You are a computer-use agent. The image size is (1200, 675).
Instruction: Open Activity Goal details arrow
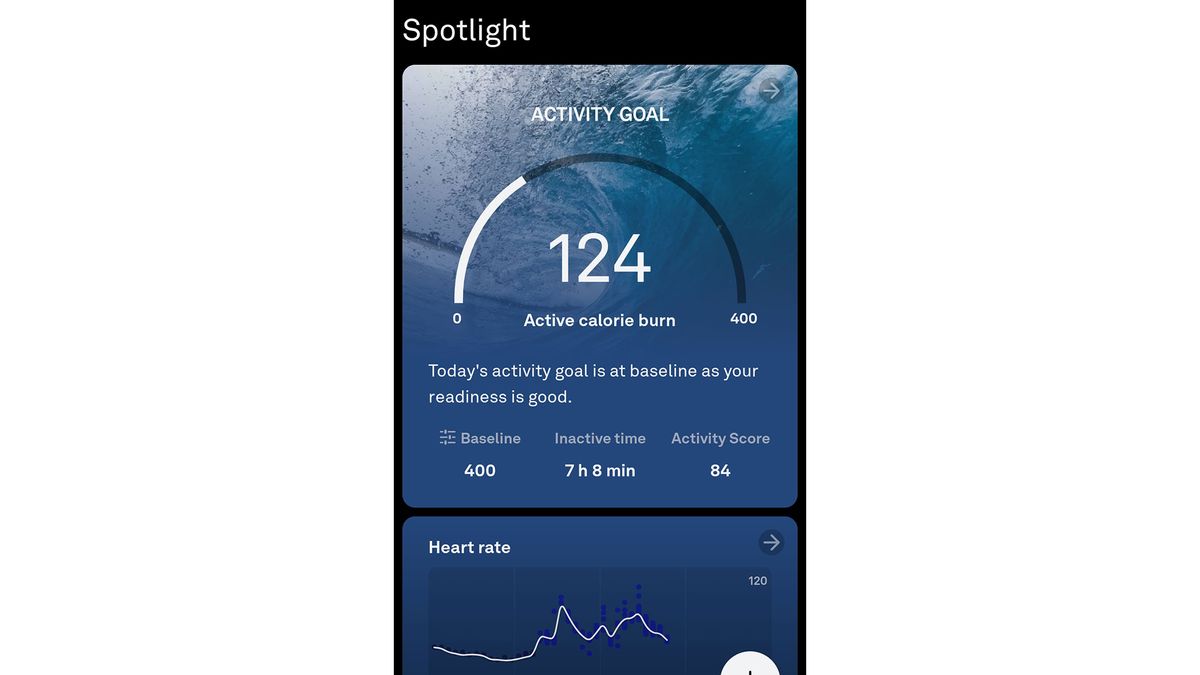(x=770, y=90)
